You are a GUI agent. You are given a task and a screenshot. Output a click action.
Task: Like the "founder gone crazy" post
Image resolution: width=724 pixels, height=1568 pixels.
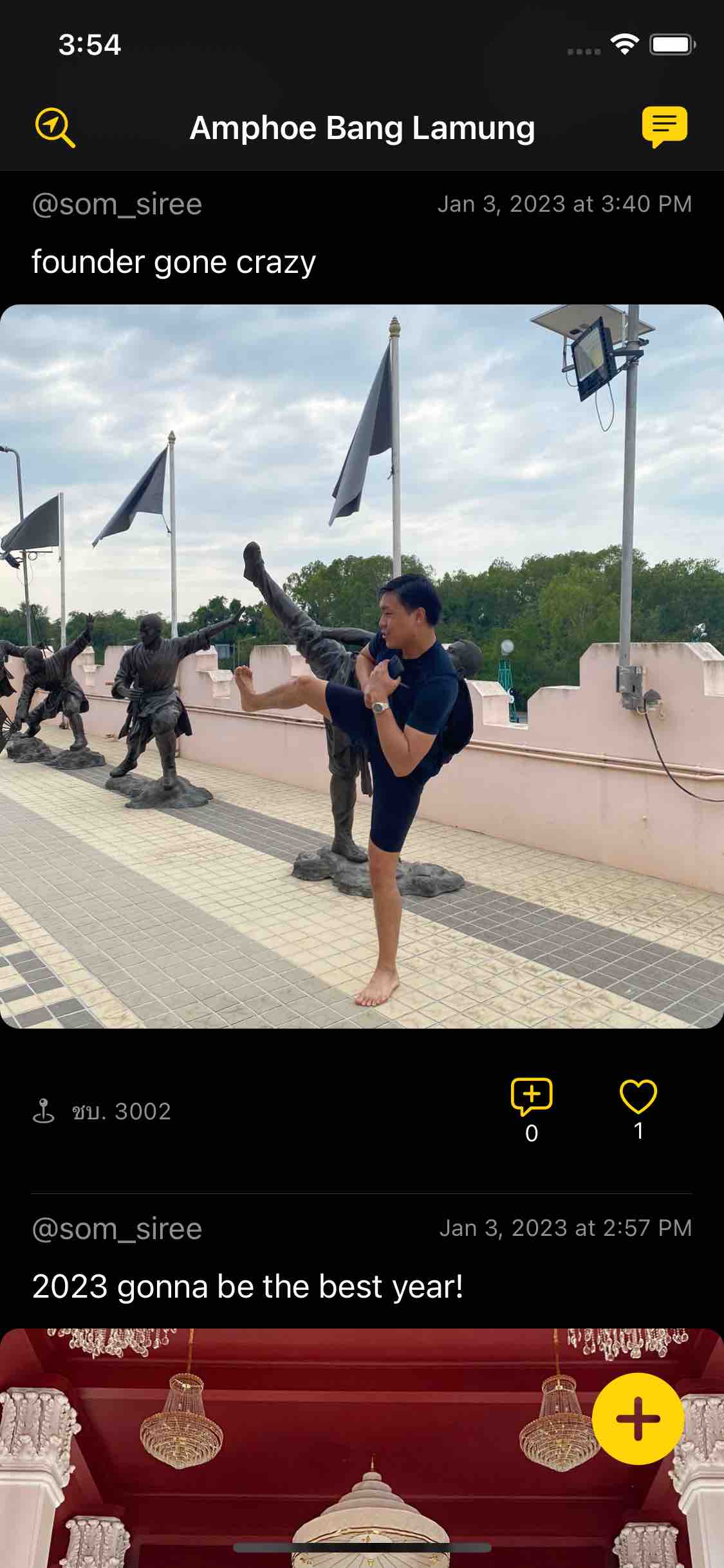638,1097
